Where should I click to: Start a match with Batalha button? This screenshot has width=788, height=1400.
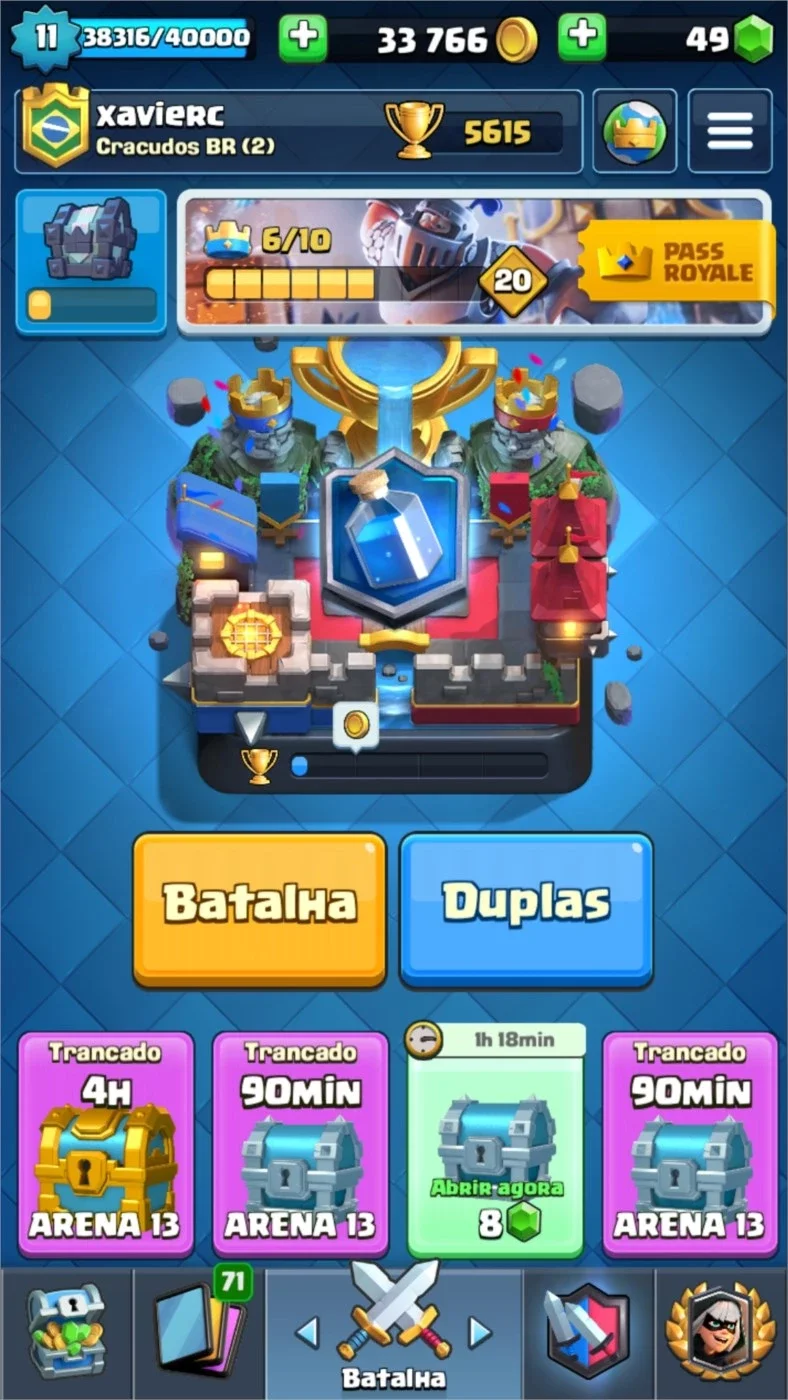(260, 908)
